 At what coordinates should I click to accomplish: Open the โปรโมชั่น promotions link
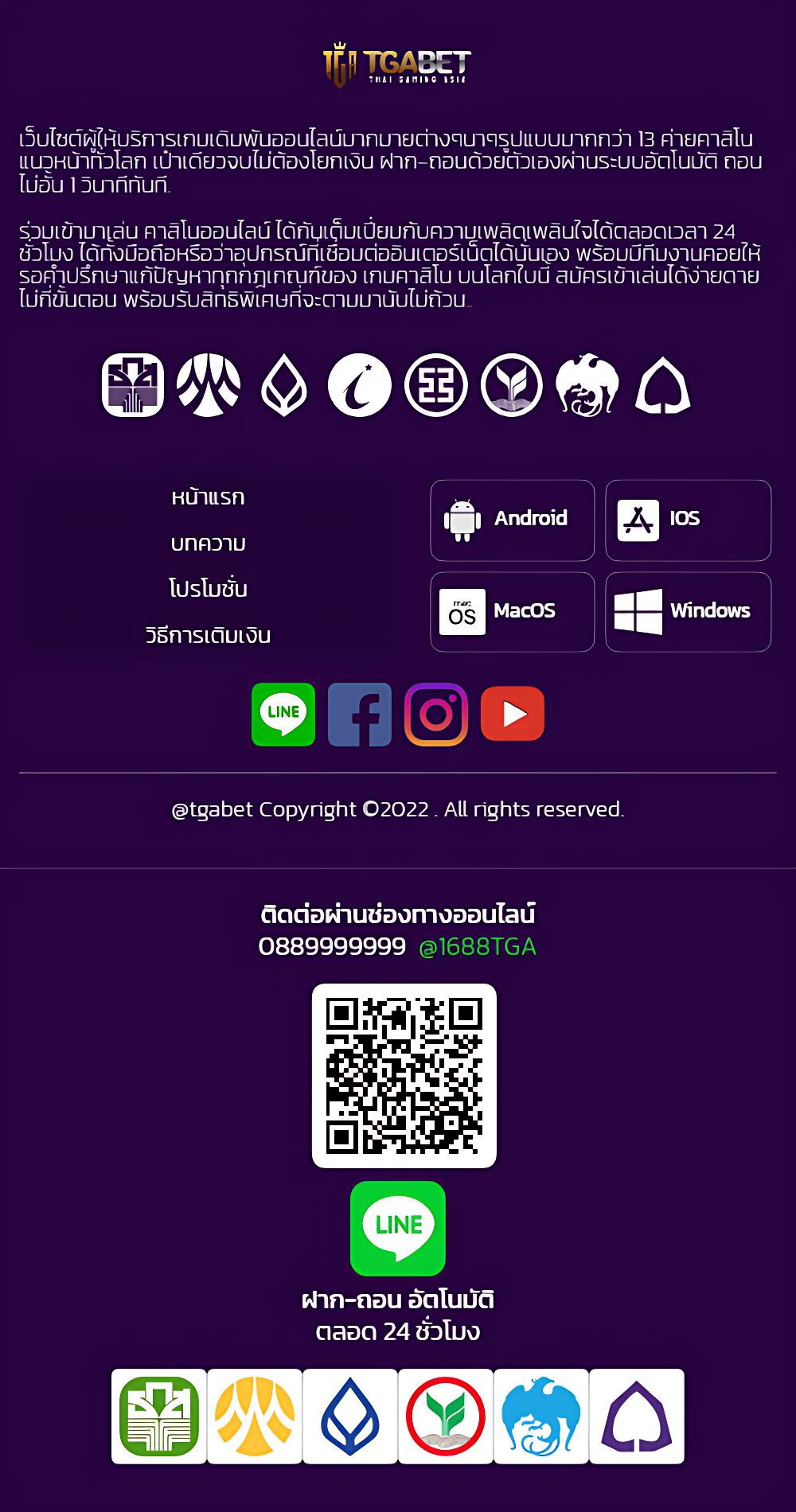coord(208,589)
